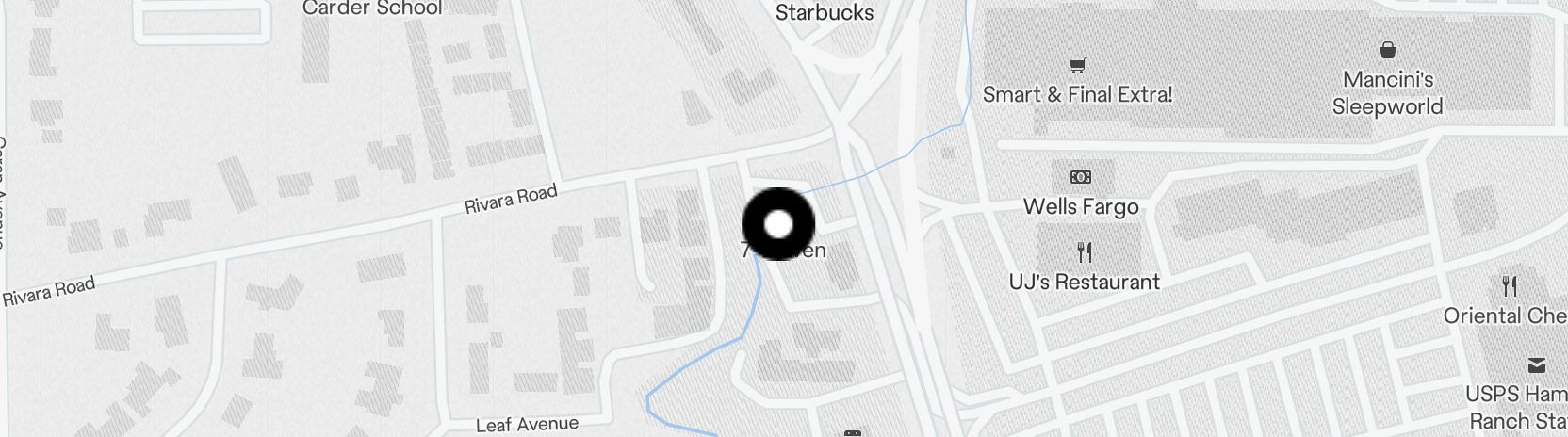Open the Smart & Final Extra! place marker
Screen dimensions: 1568x437
pos(1077,66)
